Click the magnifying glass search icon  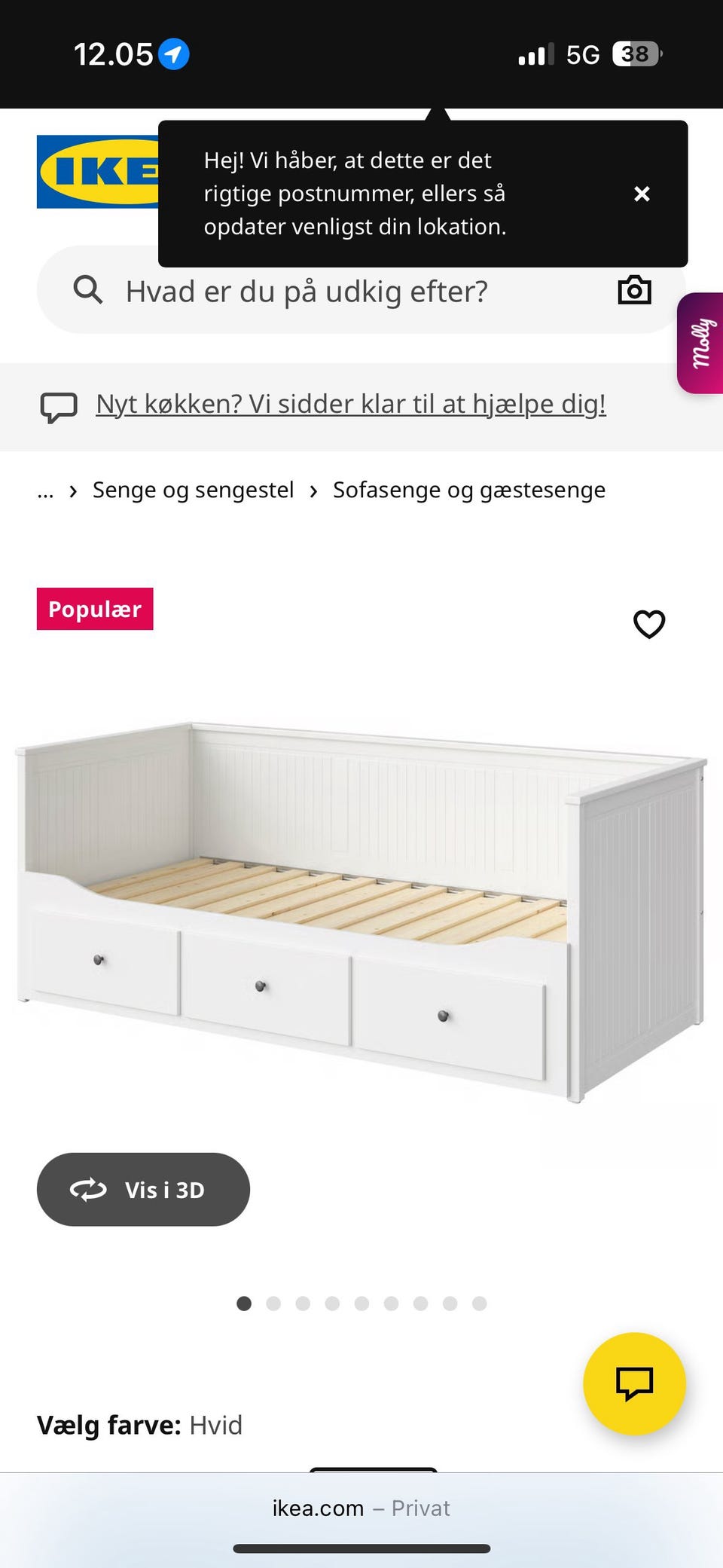click(x=87, y=289)
